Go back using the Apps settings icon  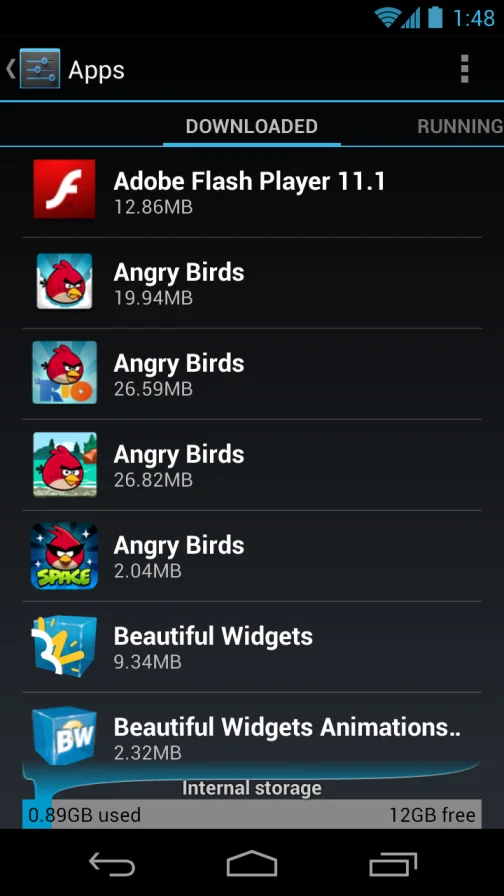[34, 69]
